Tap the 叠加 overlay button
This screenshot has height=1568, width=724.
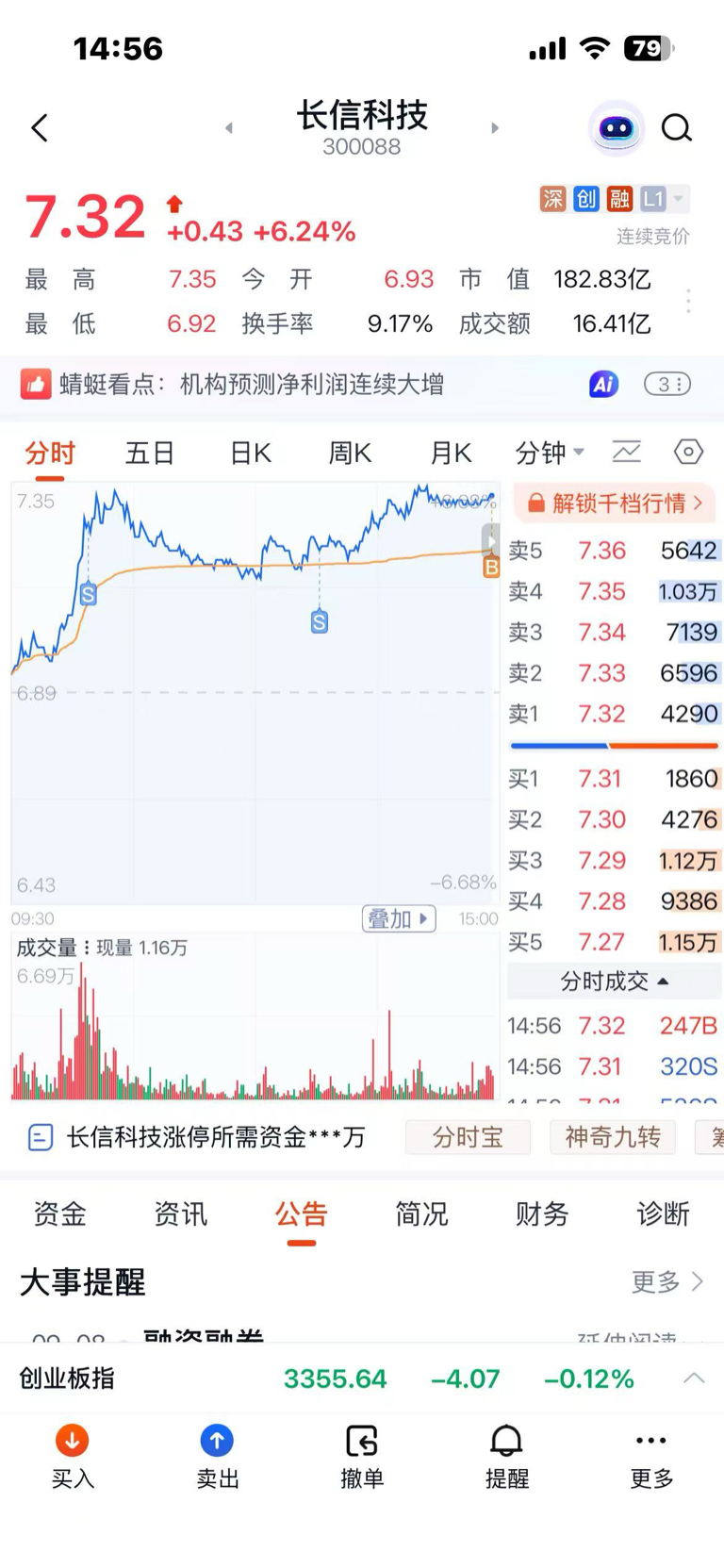(x=399, y=918)
